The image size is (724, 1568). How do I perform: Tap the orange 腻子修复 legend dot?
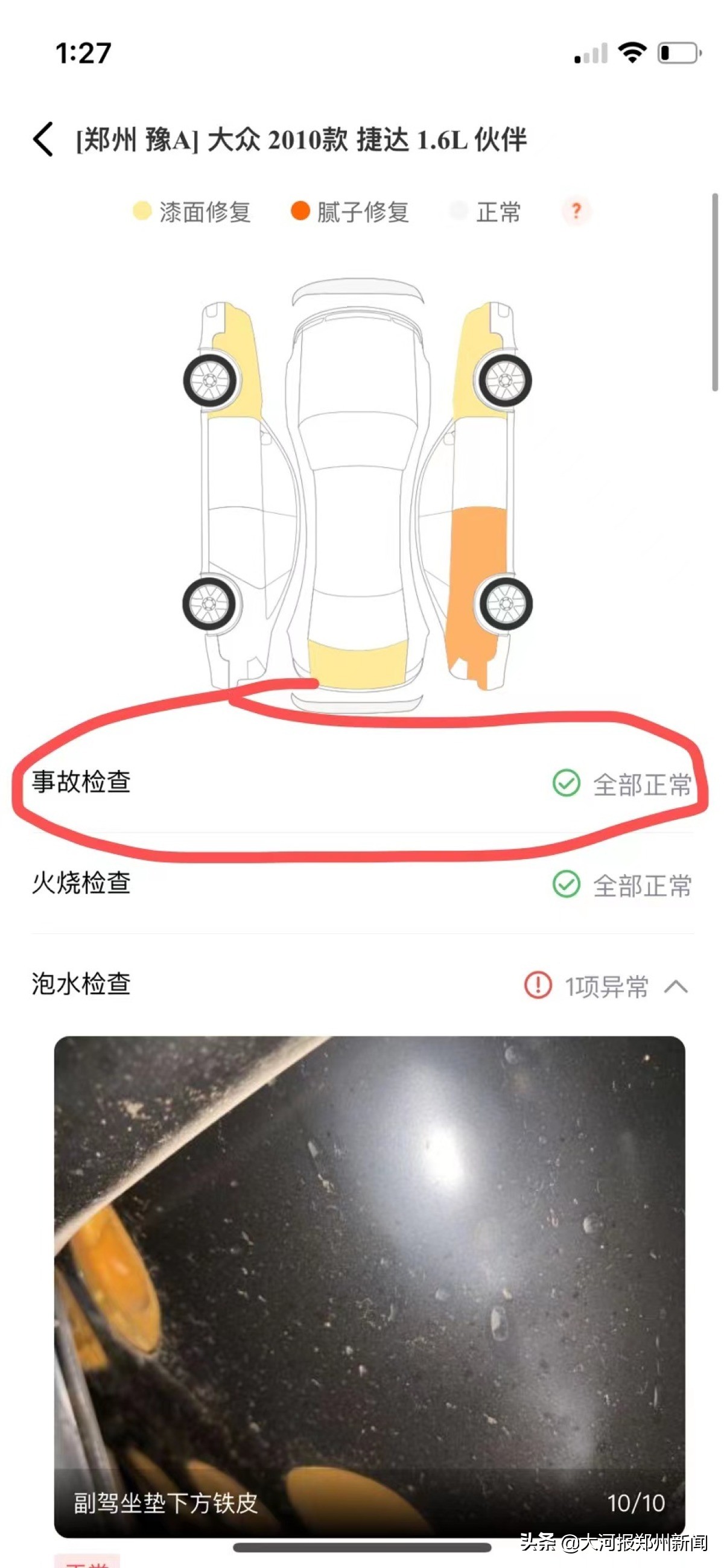[x=300, y=210]
